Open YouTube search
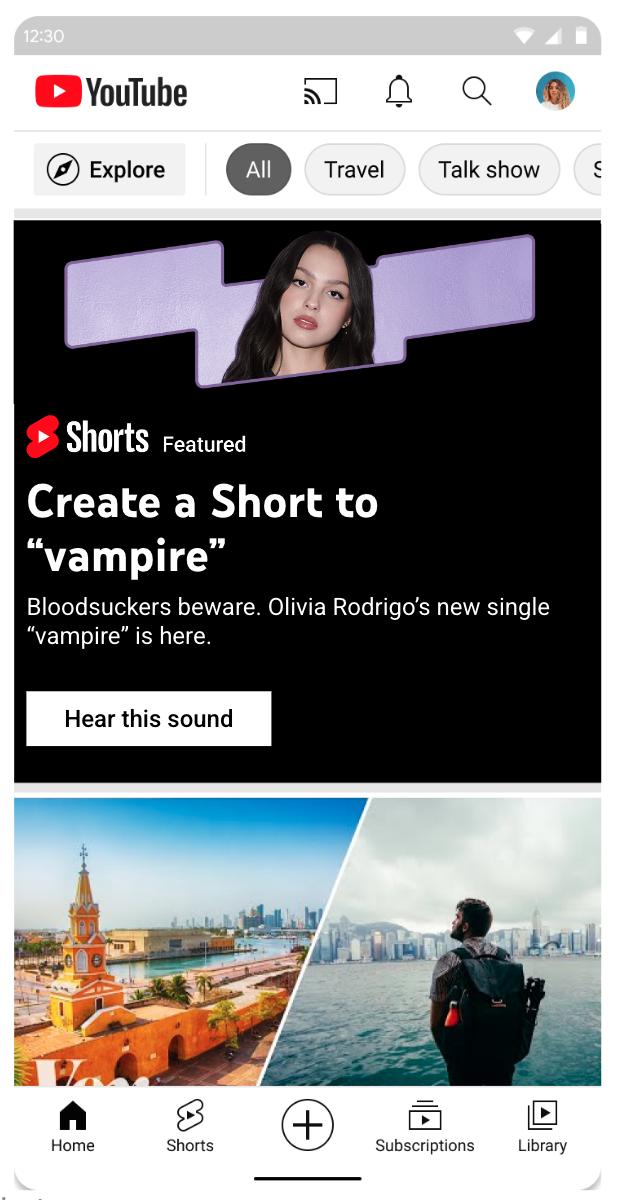This screenshot has height=1200, width=620. tap(477, 92)
